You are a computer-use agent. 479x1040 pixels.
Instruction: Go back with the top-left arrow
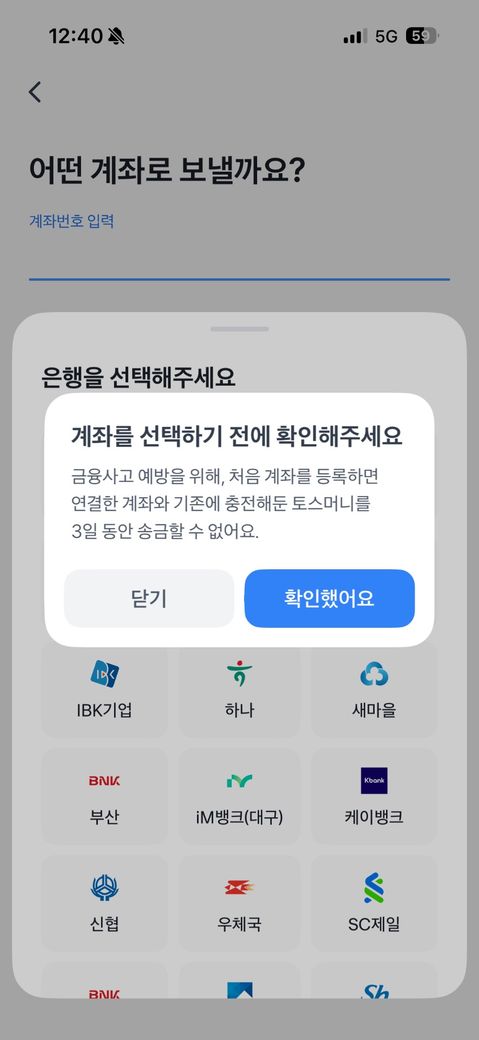click(x=35, y=92)
